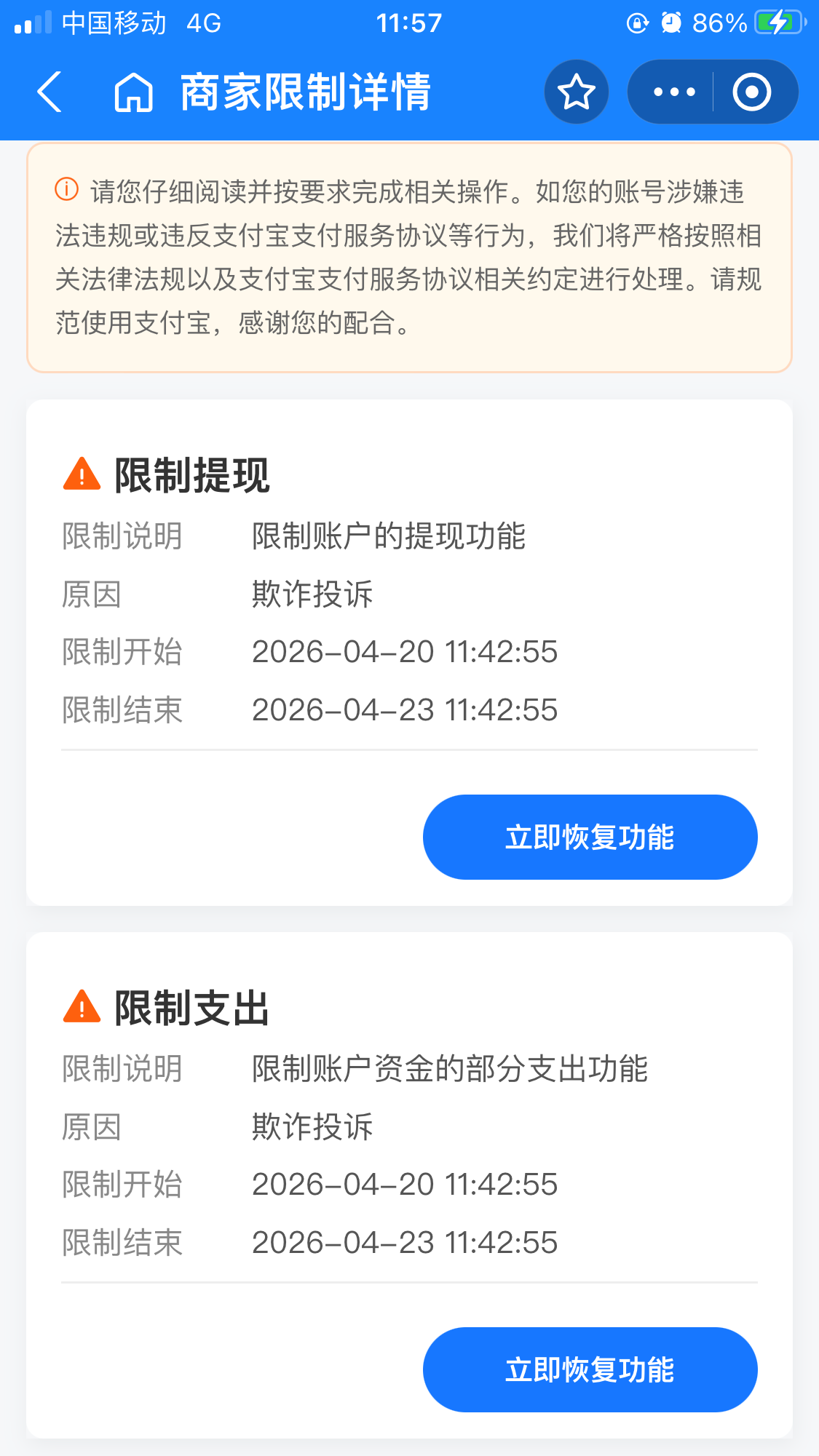Favorite this page with the star icon
The width and height of the screenshot is (819, 1456).
(576, 92)
